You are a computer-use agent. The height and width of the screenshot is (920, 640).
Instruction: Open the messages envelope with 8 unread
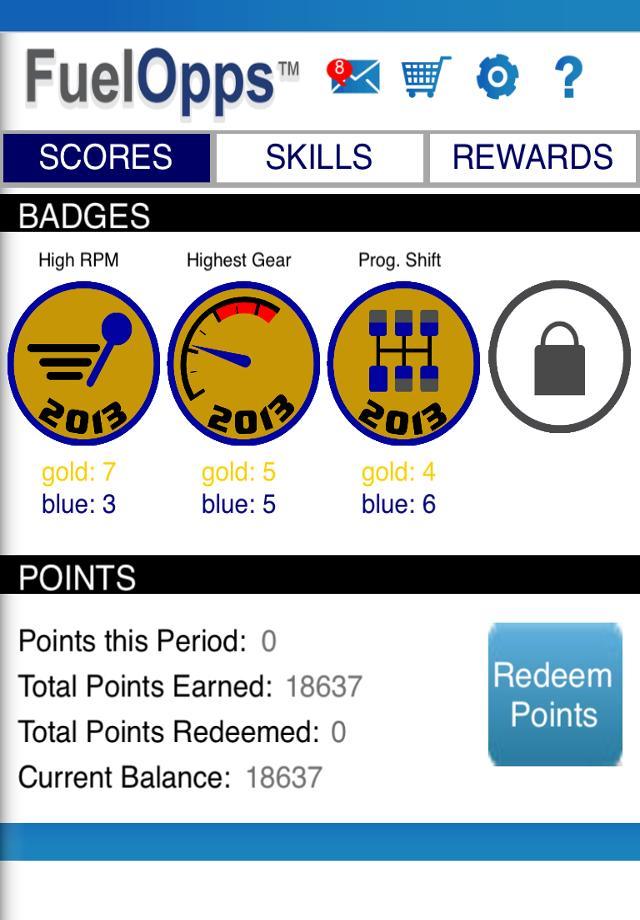pyautogui.click(x=354, y=77)
